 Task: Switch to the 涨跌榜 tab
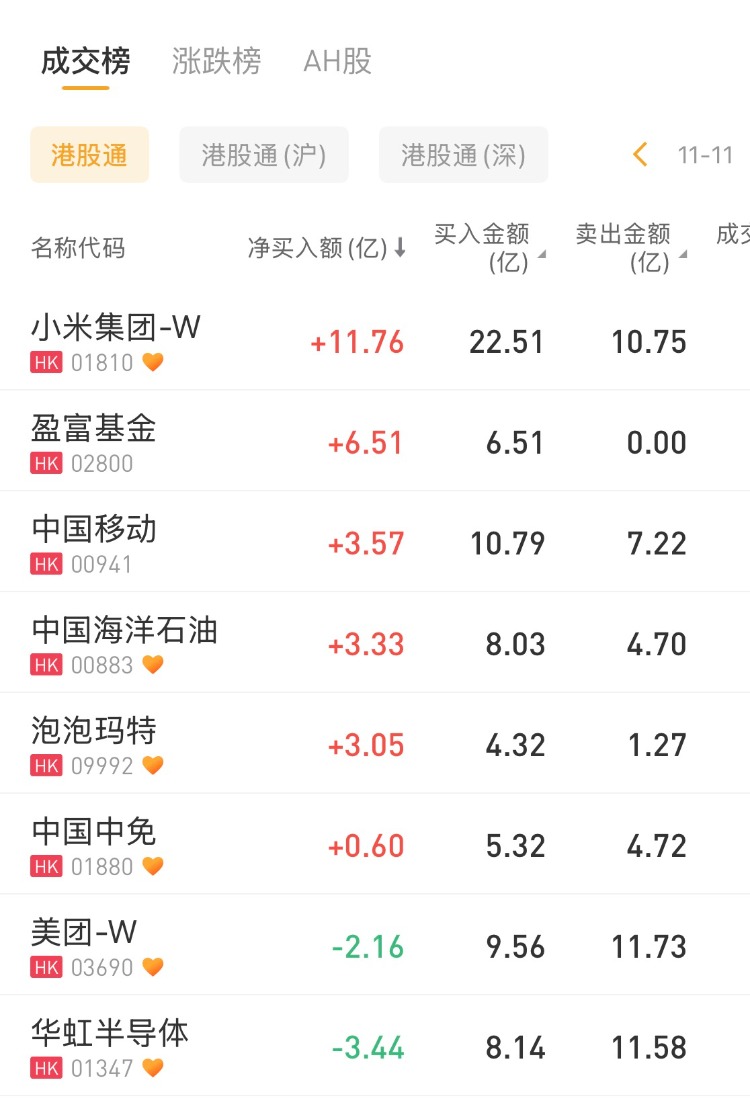[x=216, y=61]
